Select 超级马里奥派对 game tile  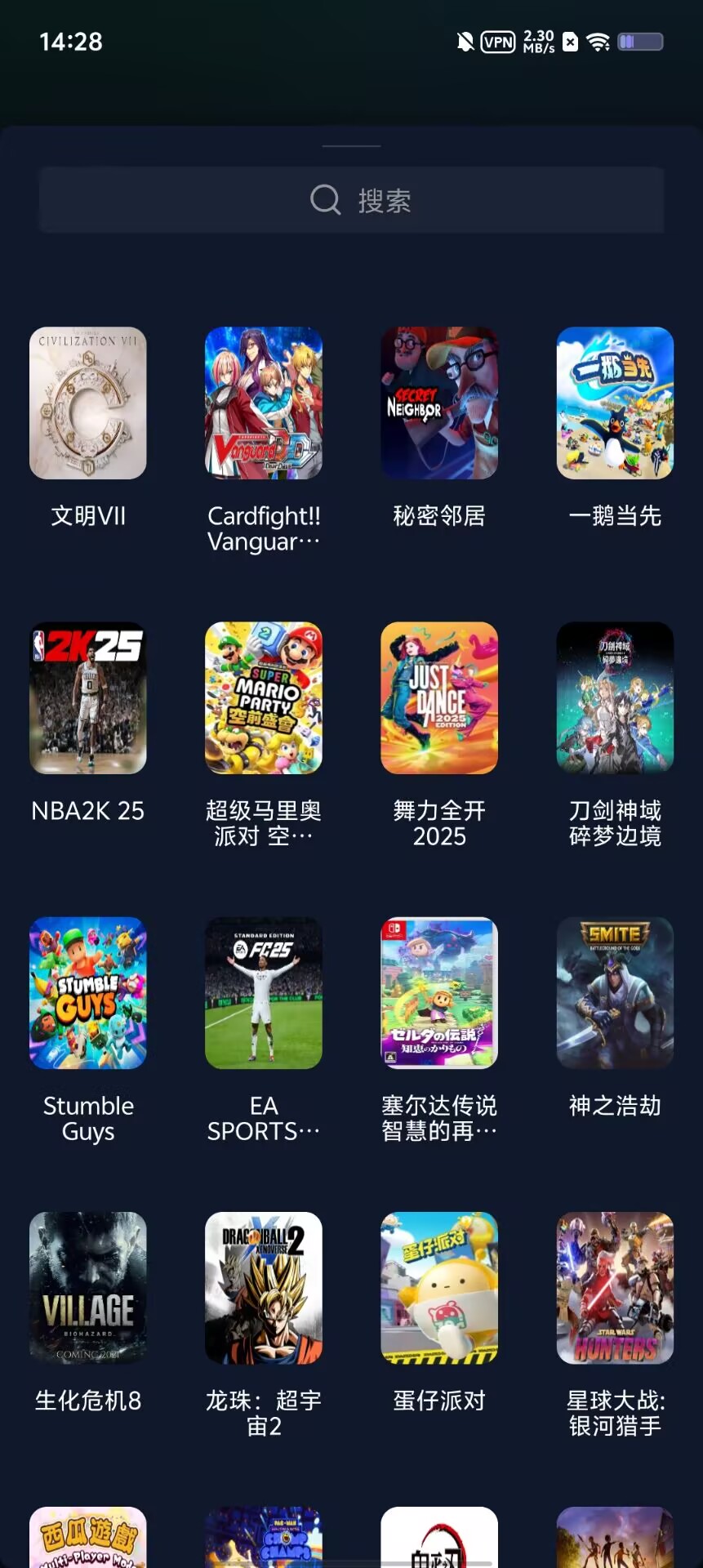[x=264, y=698]
